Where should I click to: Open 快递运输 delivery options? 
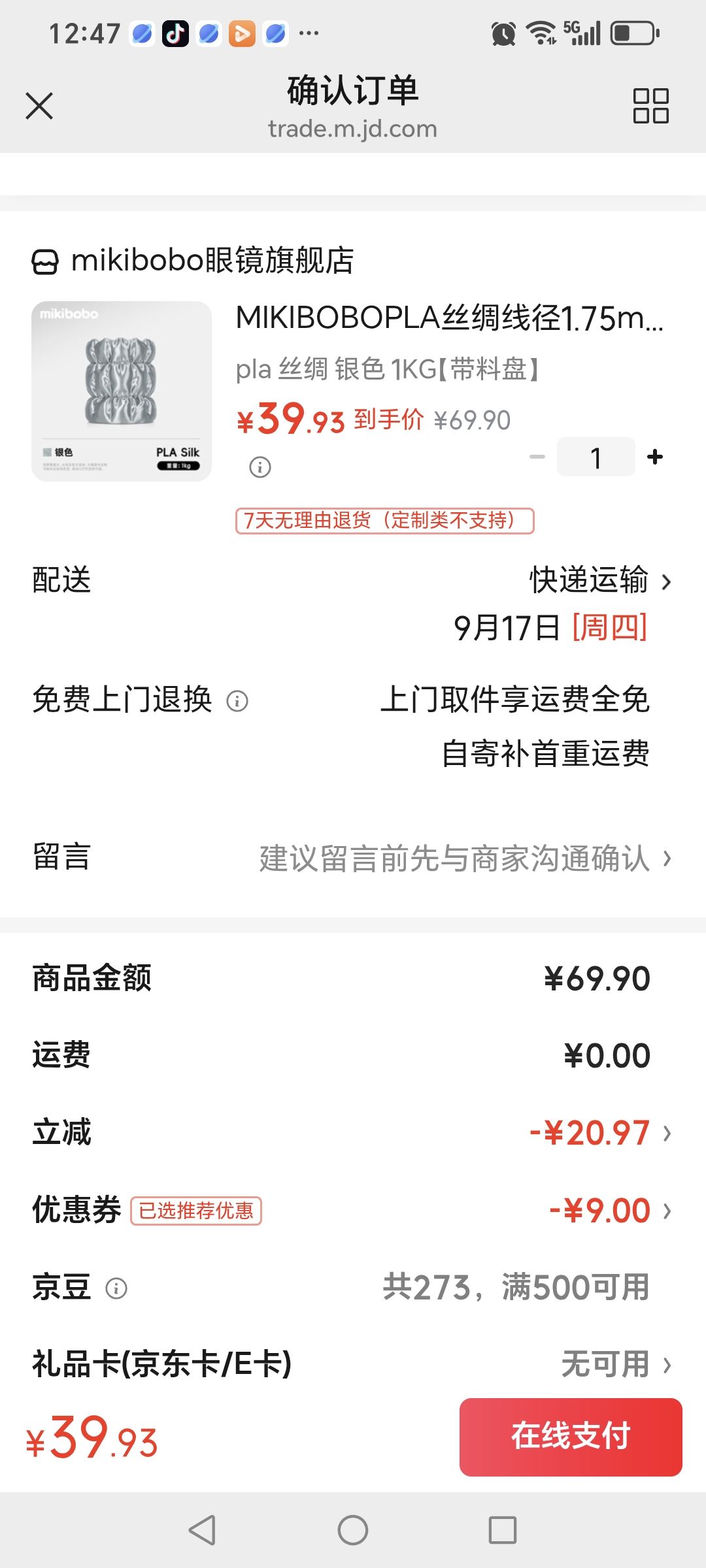coord(600,580)
